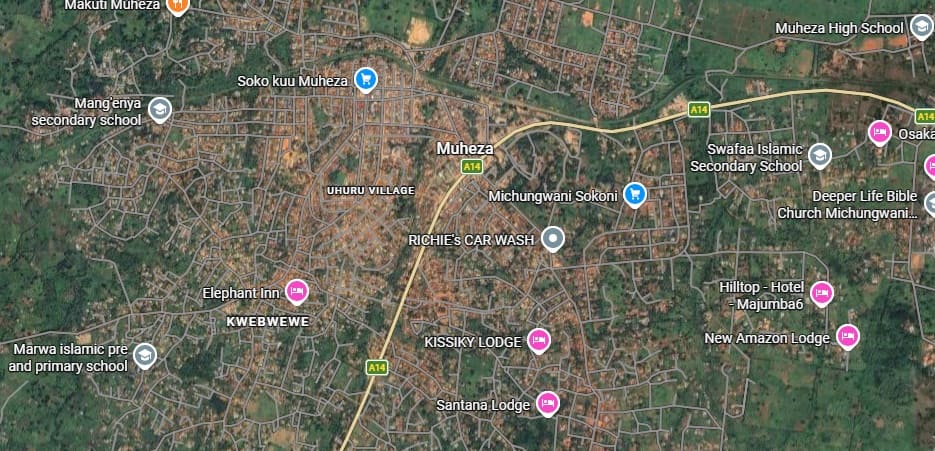935x451 pixels.
Task: Select the Michungwani Sokoni market marker
Action: pos(634,194)
